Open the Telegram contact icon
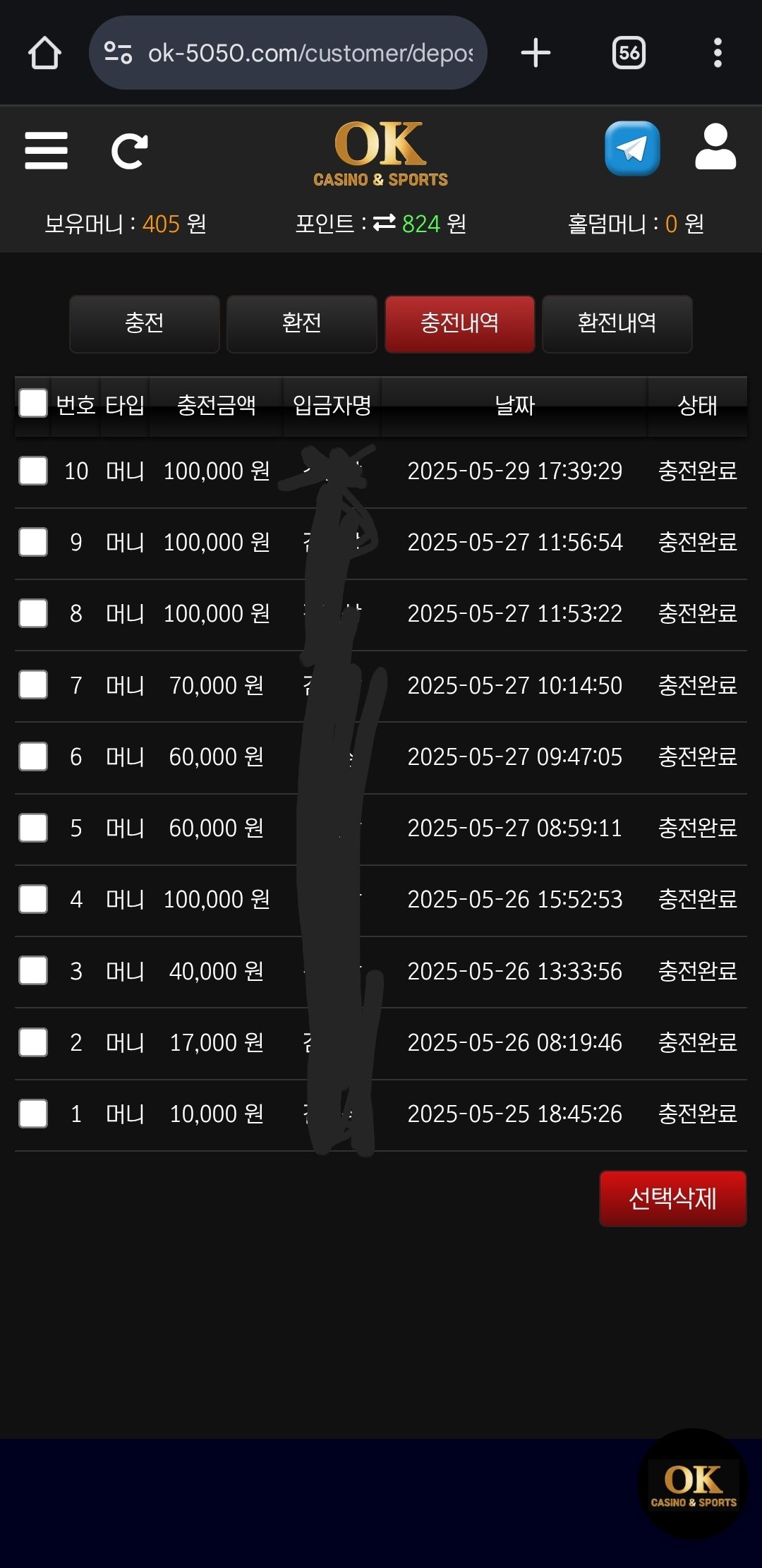The image size is (762, 1568). pos(632,148)
